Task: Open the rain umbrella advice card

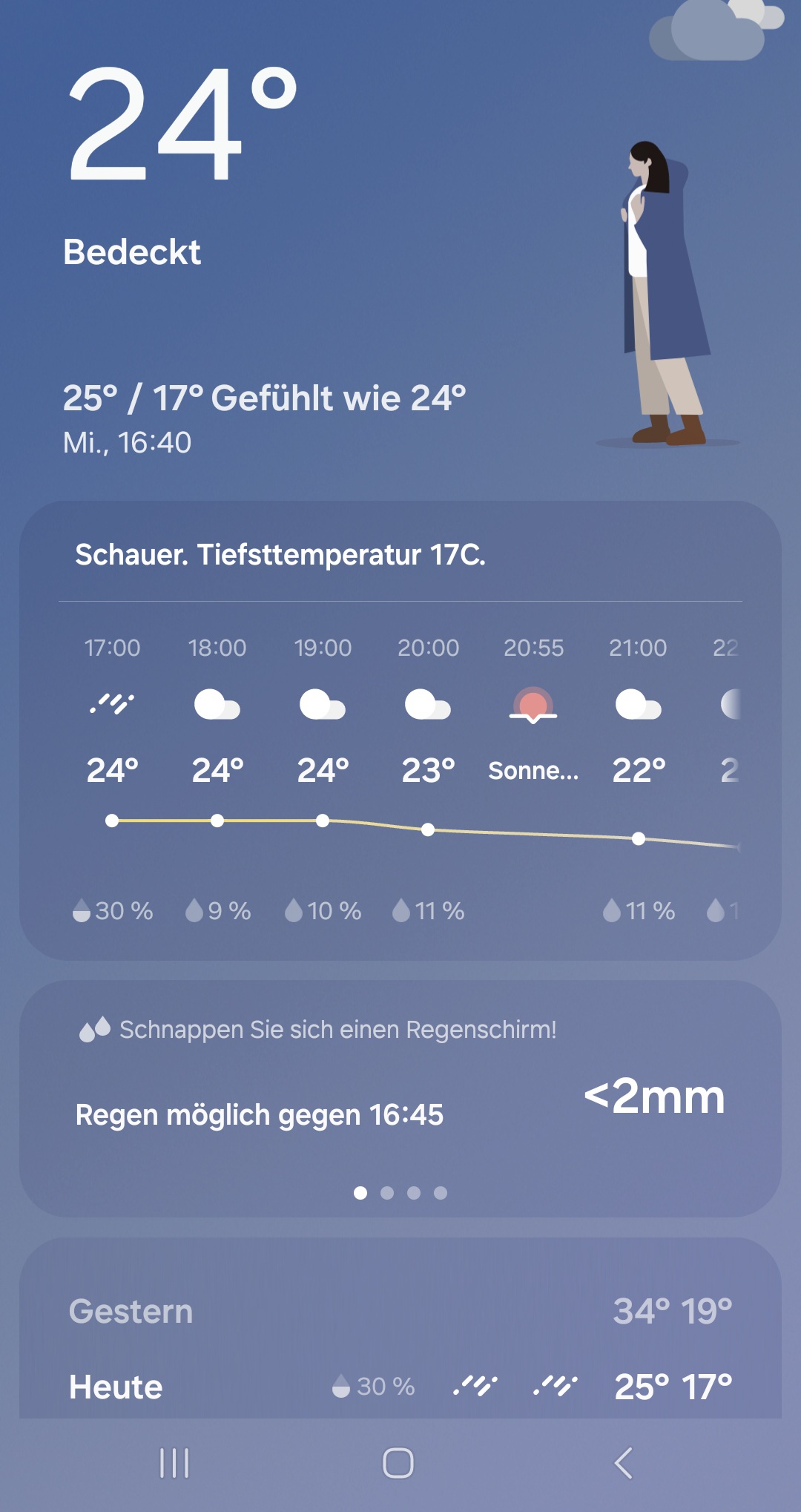Action: (x=400, y=1098)
